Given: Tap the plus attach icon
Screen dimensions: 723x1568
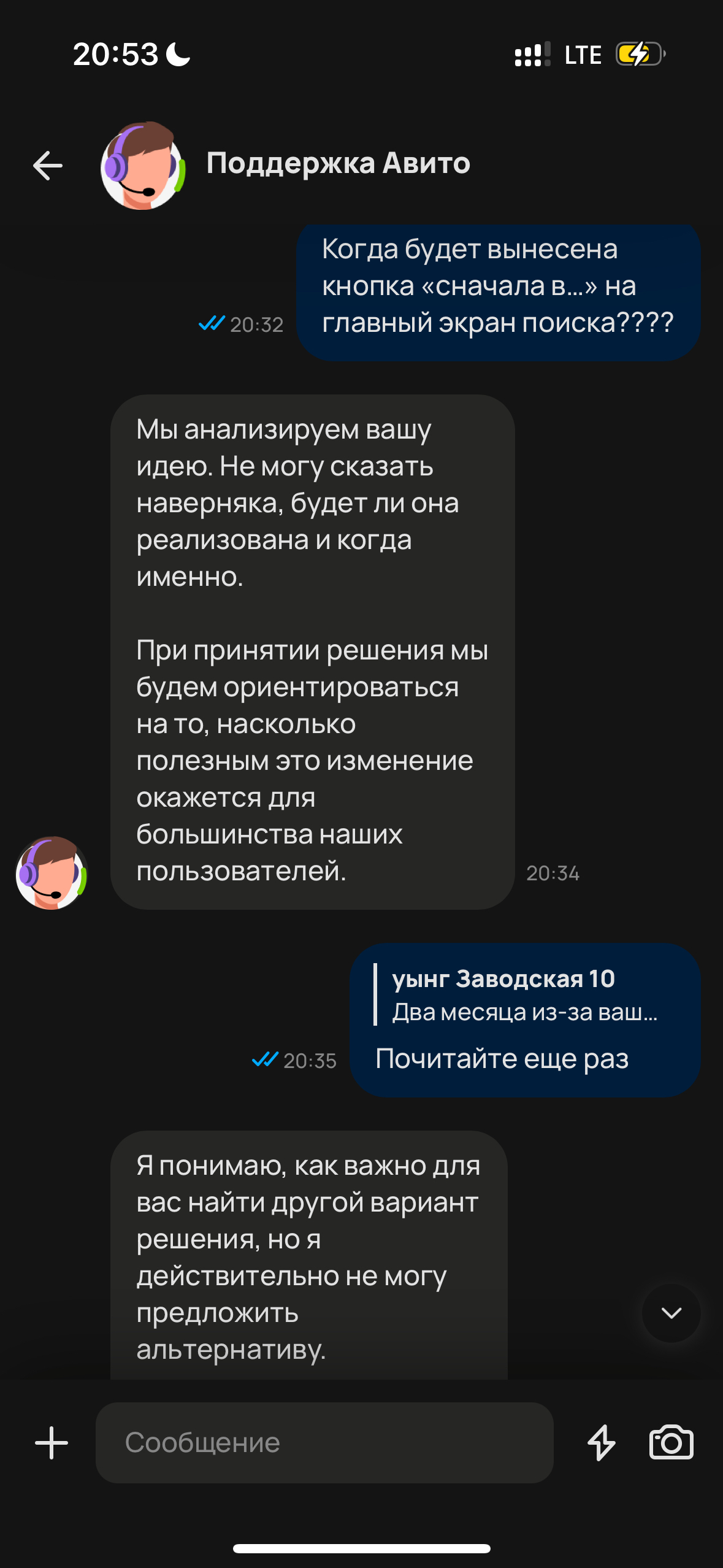Looking at the screenshot, I should point(52,1443).
